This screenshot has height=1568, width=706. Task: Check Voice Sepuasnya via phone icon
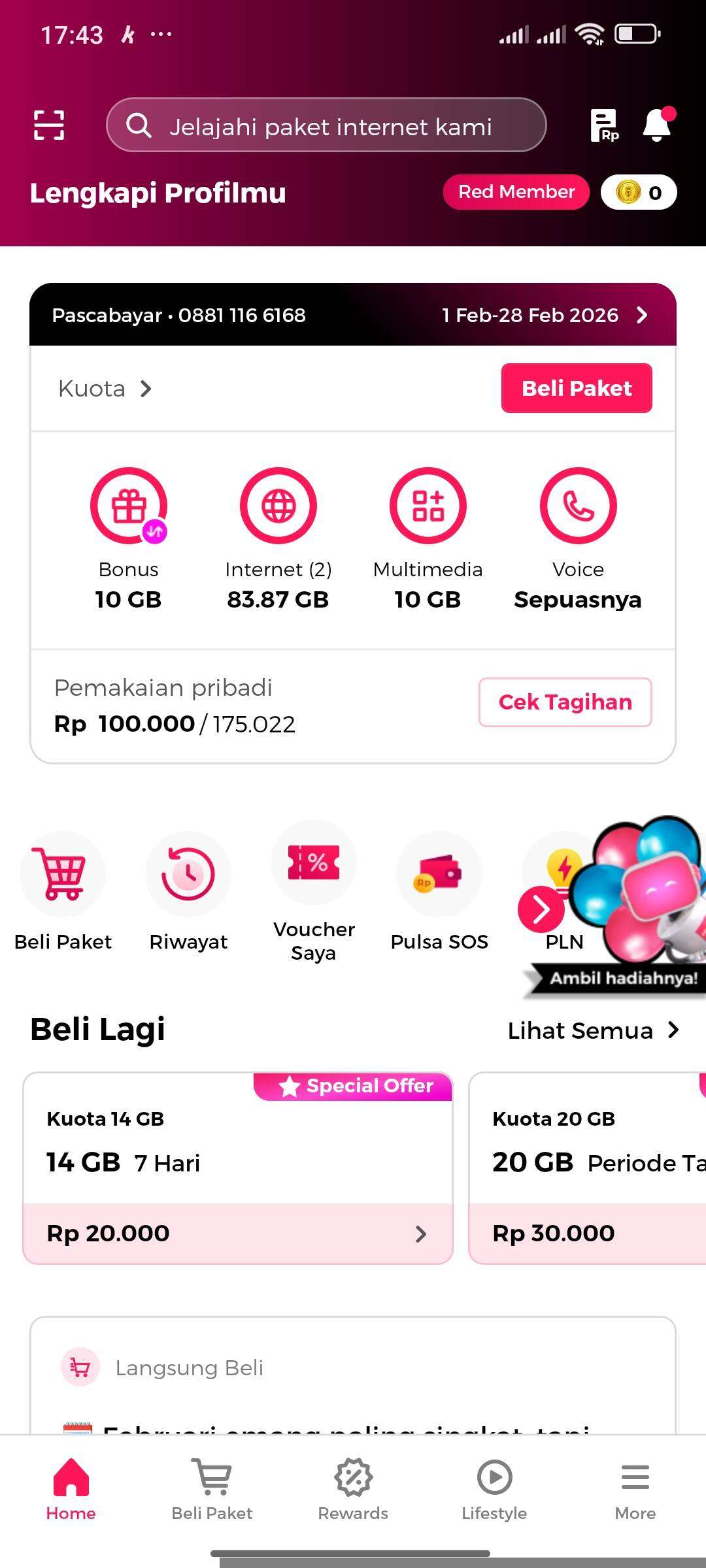pyautogui.click(x=578, y=505)
